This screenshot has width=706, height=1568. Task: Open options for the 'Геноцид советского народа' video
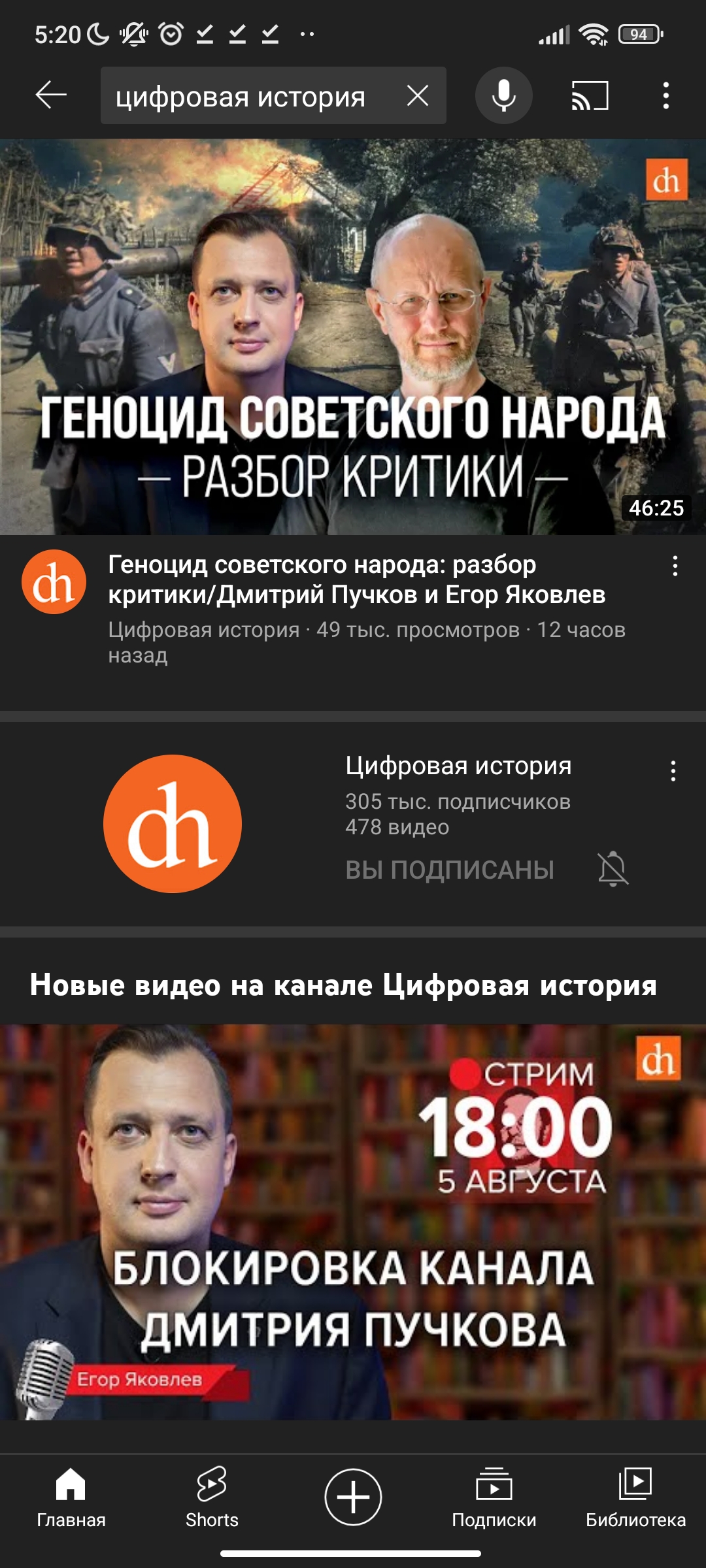(x=675, y=566)
